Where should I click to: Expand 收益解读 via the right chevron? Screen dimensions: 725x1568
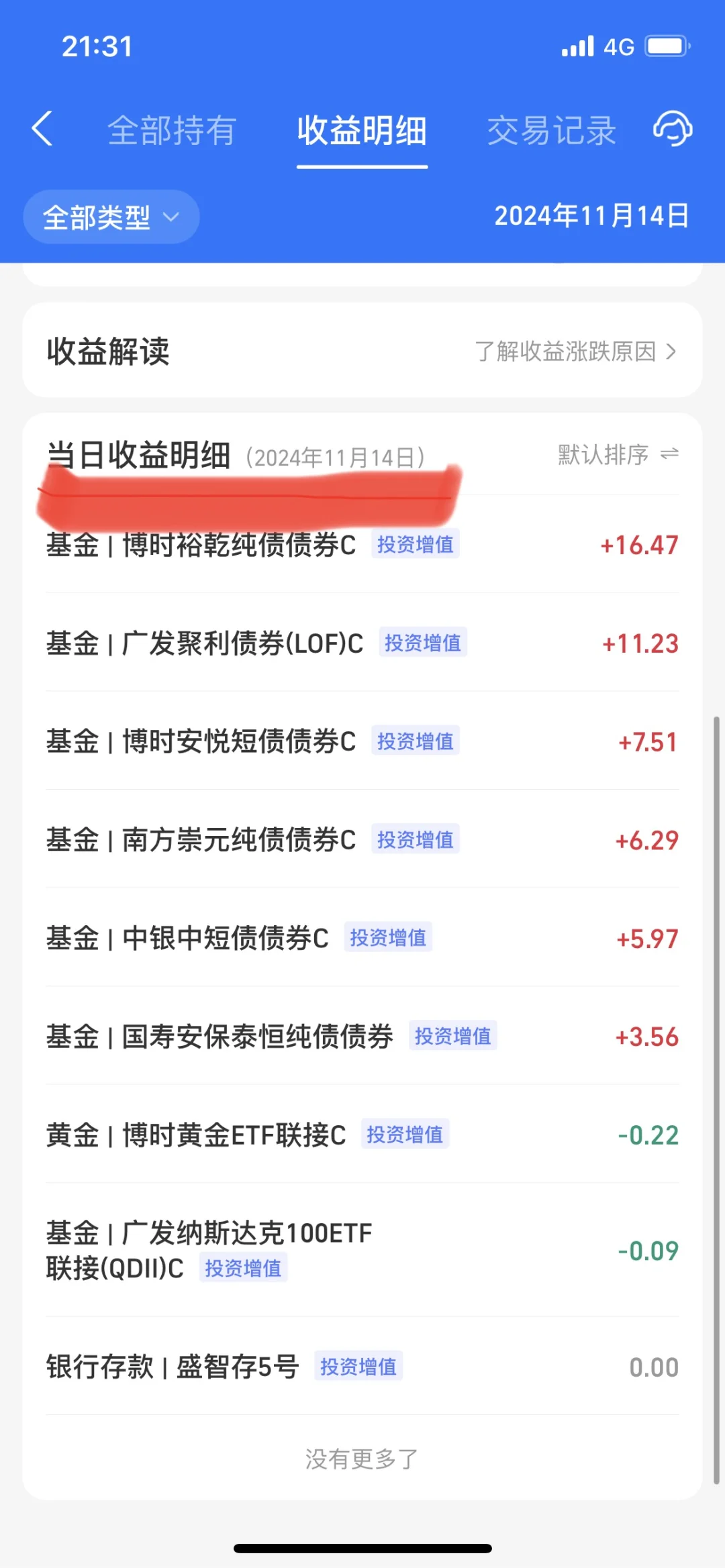(671, 351)
